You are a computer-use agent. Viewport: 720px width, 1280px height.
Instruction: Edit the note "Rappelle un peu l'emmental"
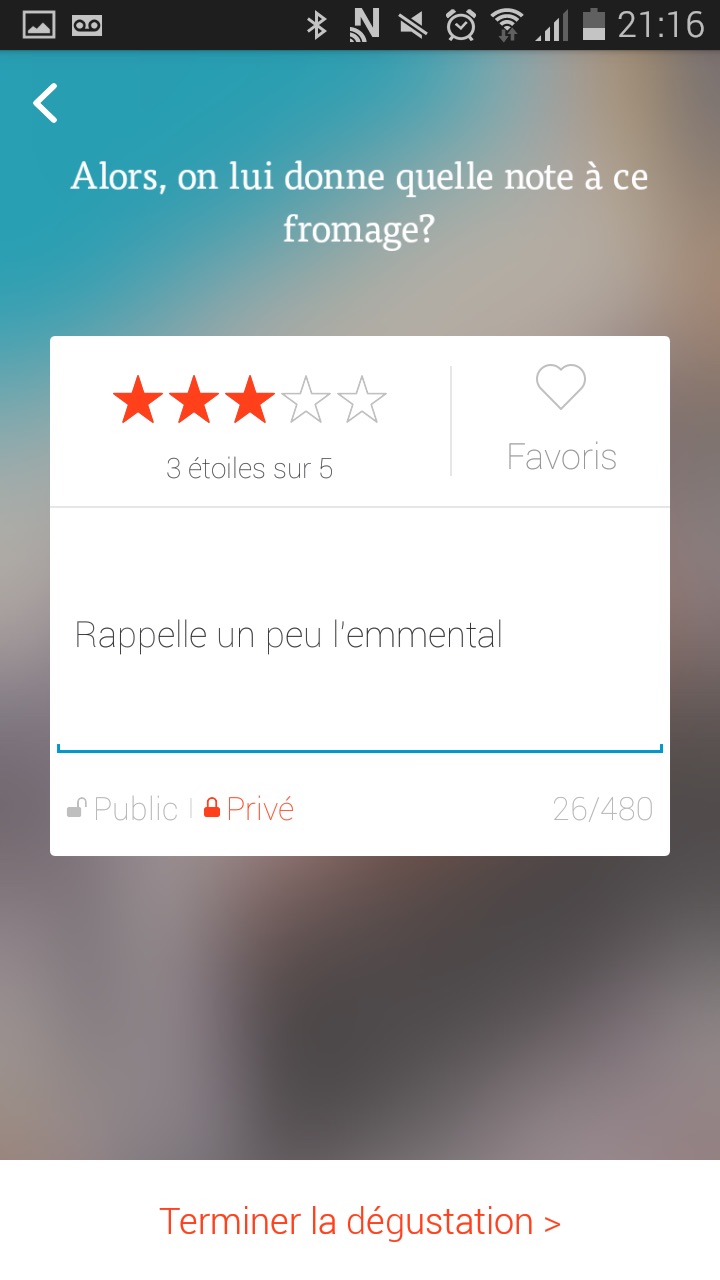pyautogui.click(x=360, y=636)
